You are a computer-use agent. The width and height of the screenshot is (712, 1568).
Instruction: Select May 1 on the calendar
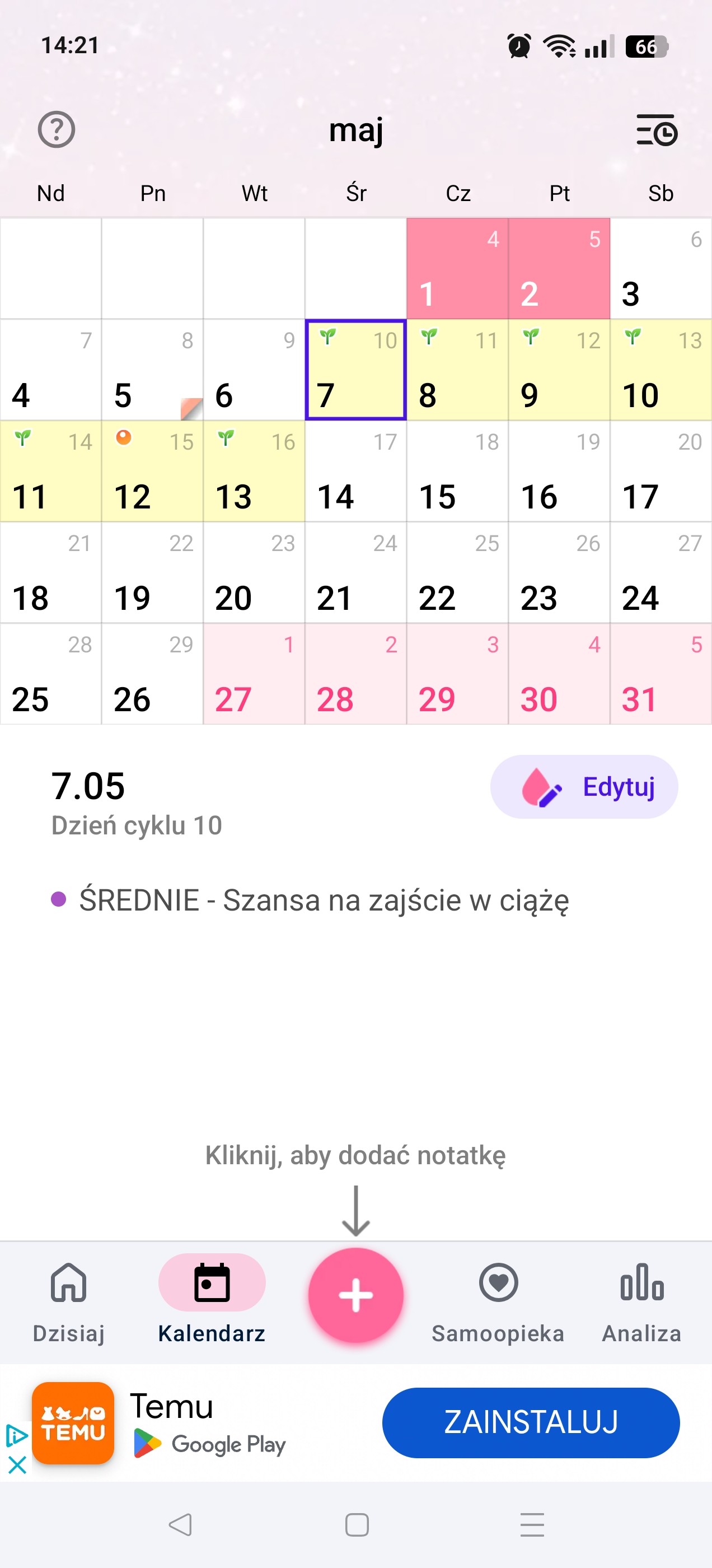[x=457, y=268]
